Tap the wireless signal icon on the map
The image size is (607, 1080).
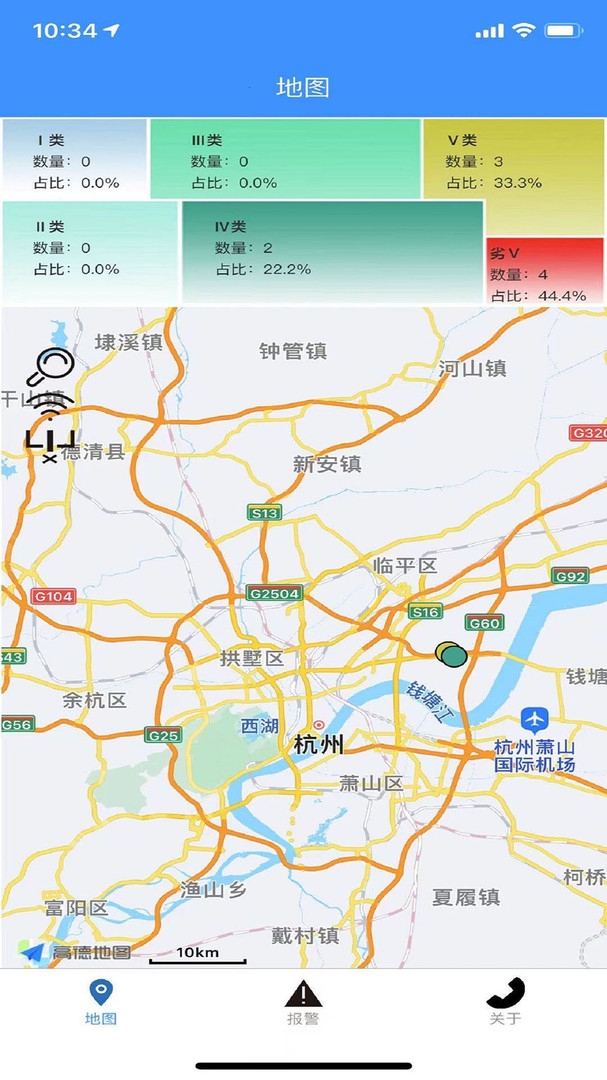(51, 408)
